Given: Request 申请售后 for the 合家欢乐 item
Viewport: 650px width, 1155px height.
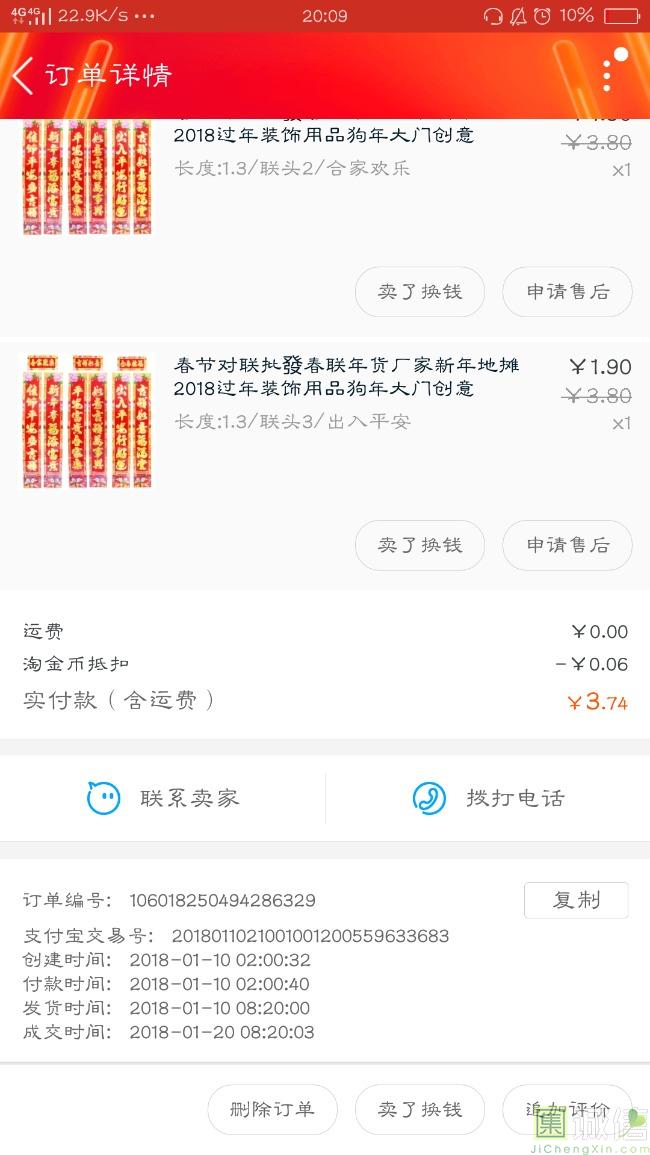Looking at the screenshot, I should click(567, 292).
